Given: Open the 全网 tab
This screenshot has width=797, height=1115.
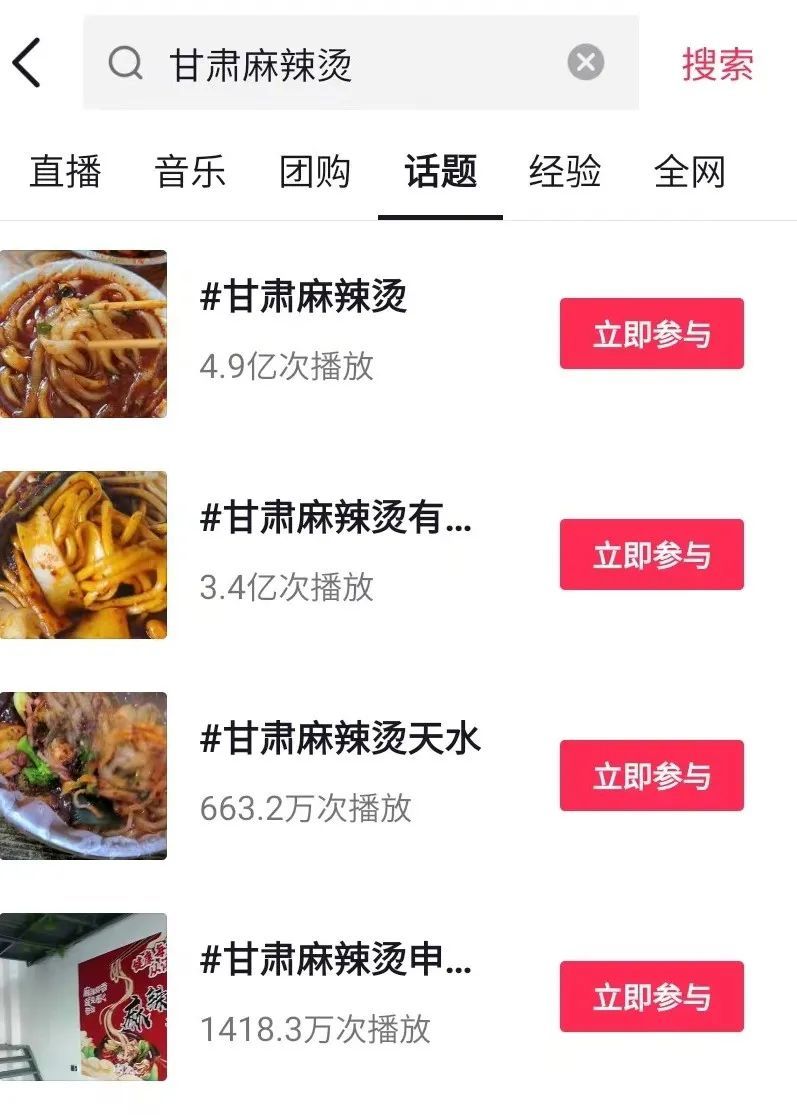Looking at the screenshot, I should 689,172.
